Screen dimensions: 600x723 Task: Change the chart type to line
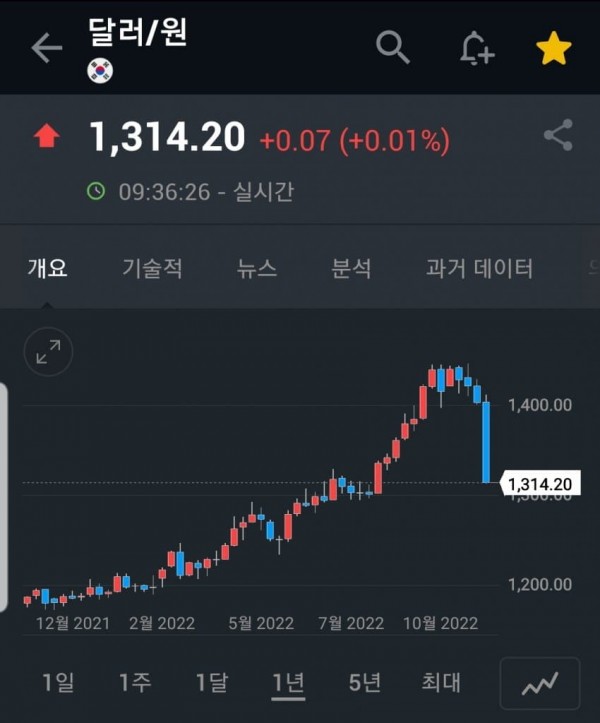coord(539,683)
